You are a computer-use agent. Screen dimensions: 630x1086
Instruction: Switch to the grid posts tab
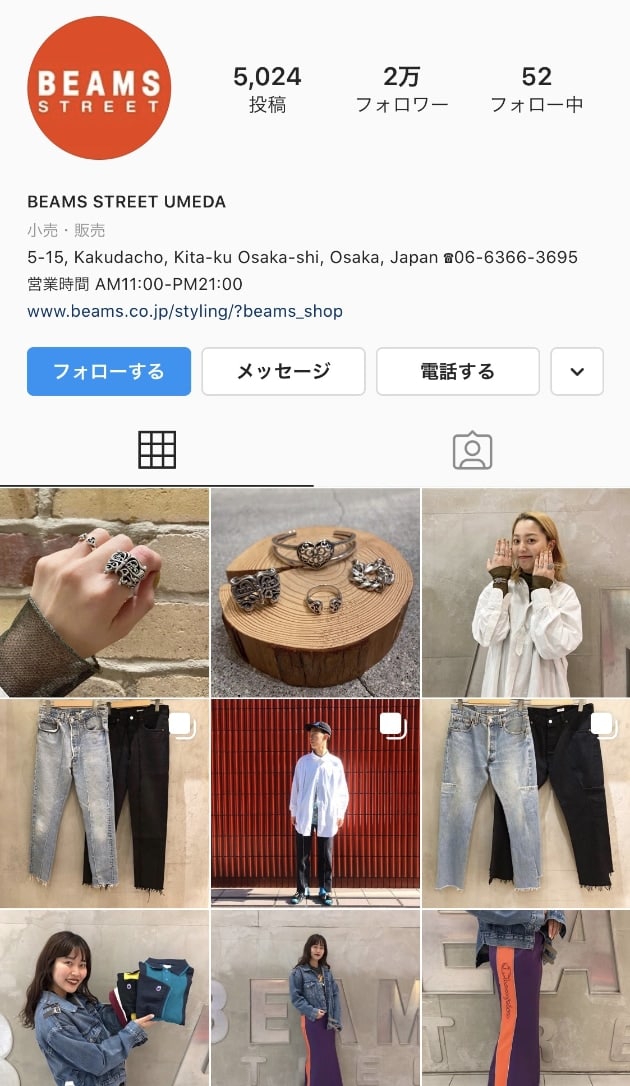157,451
